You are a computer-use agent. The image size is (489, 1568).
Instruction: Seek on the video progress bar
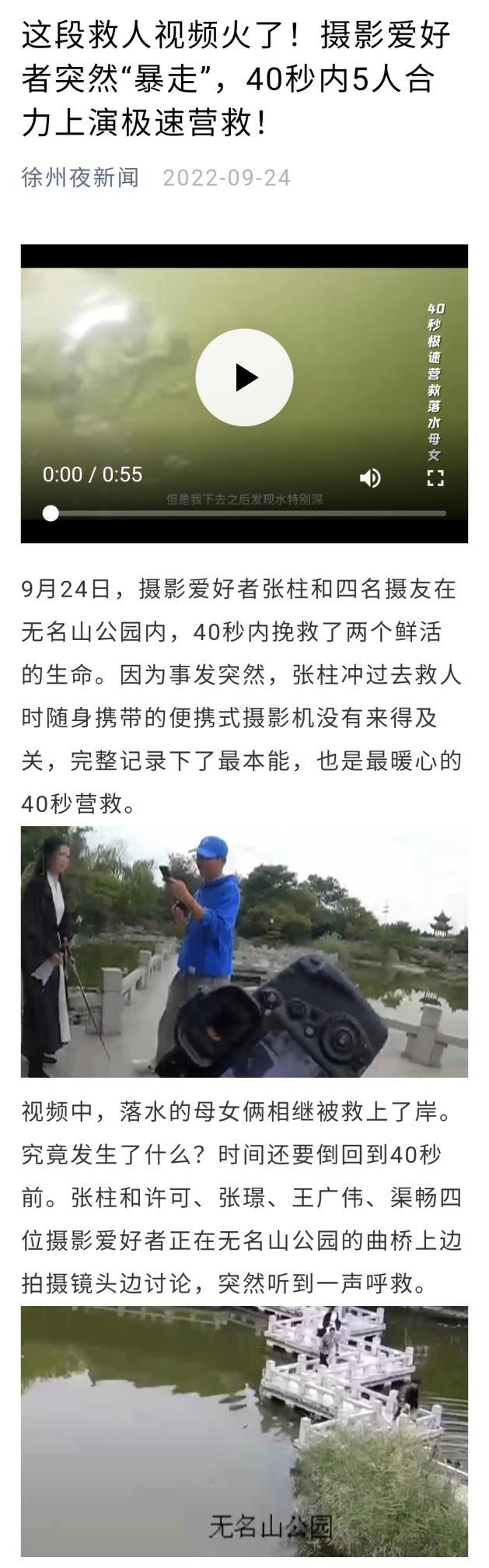pyautogui.click(x=249, y=513)
